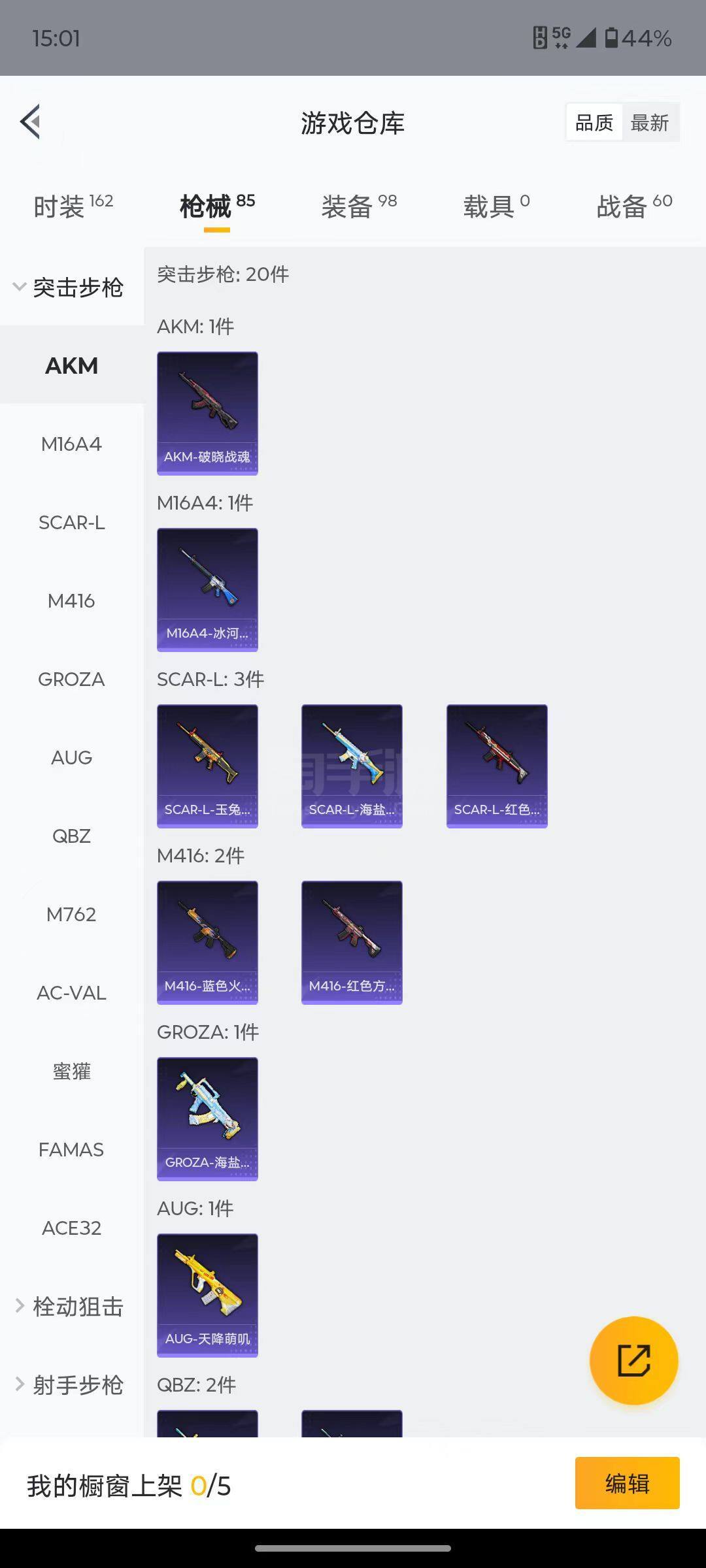The height and width of the screenshot is (1568, 706).
Task: Expand the 栓动狙击 category
Action: [71, 1307]
